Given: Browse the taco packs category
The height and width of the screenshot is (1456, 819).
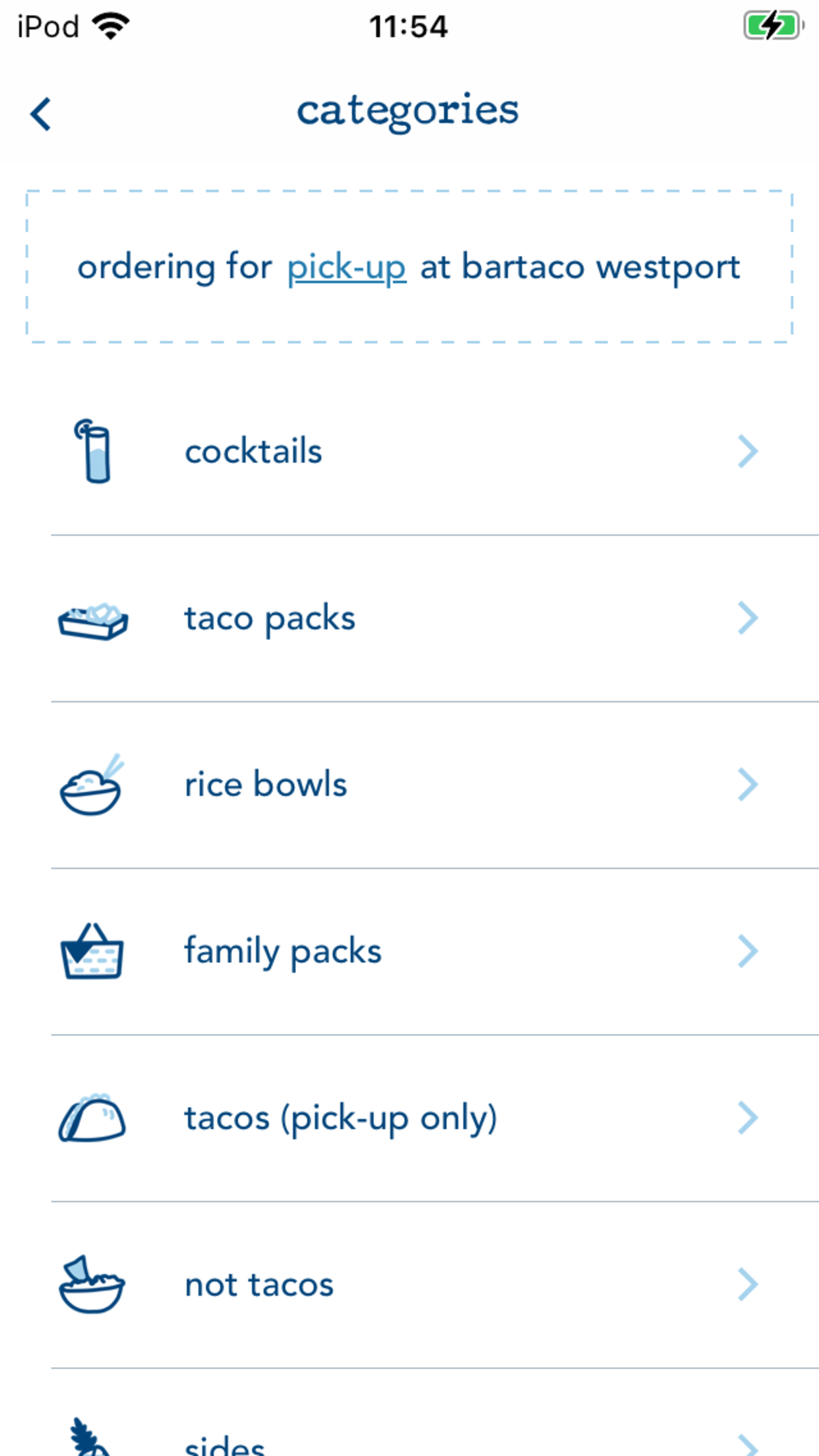Looking at the screenshot, I should point(409,619).
